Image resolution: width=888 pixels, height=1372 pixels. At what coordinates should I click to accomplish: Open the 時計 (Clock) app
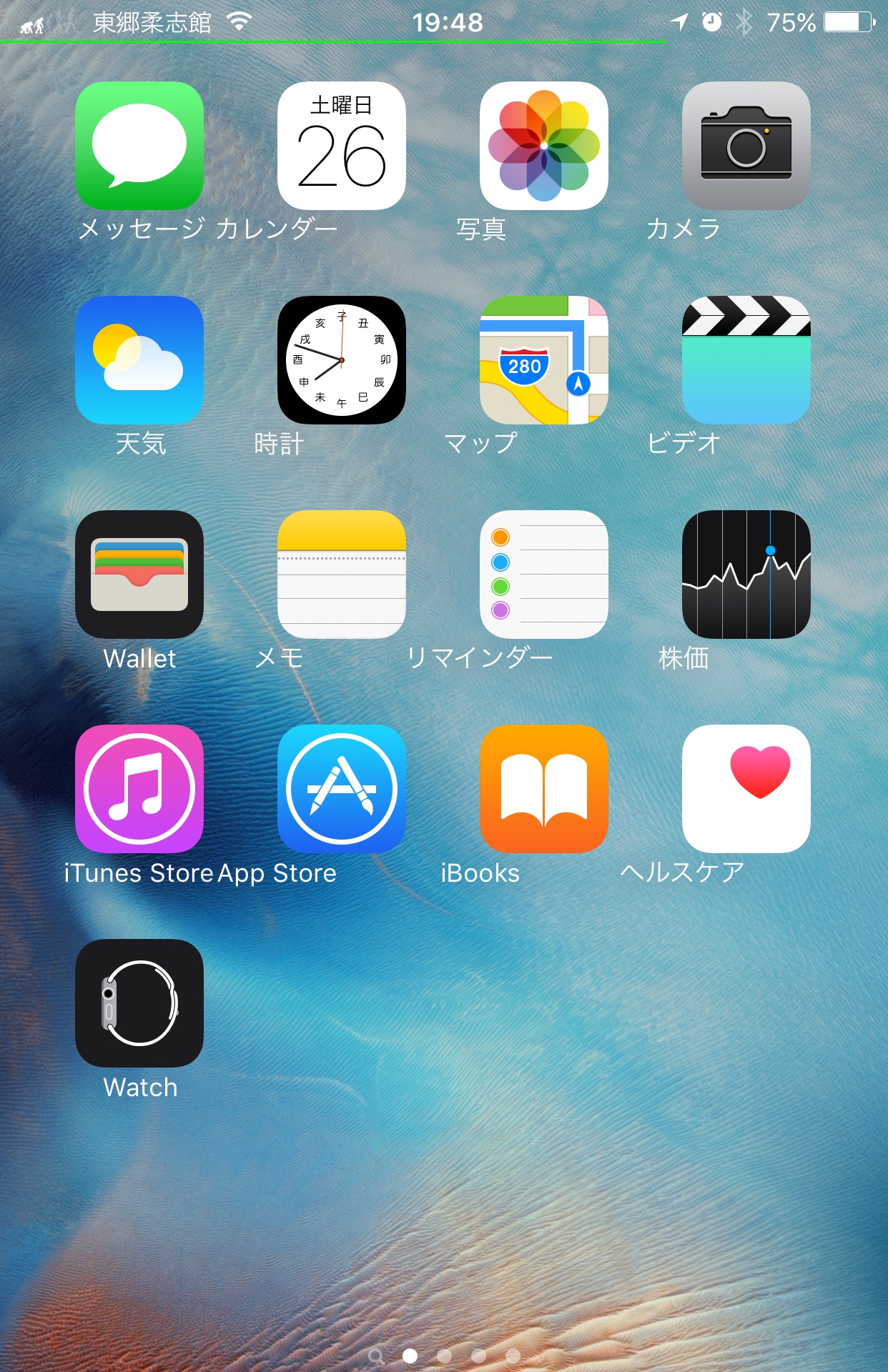click(342, 360)
